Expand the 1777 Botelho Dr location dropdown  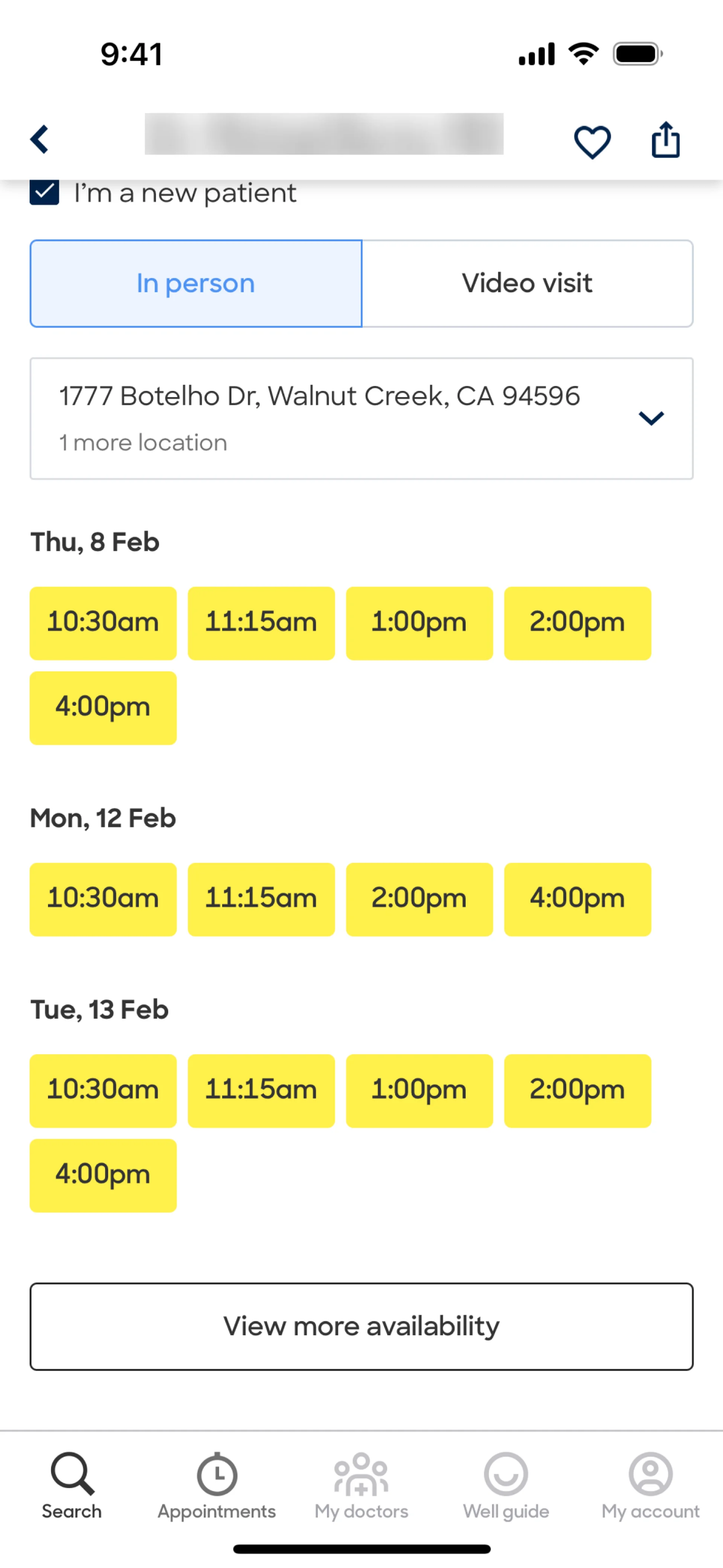[361, 419]
